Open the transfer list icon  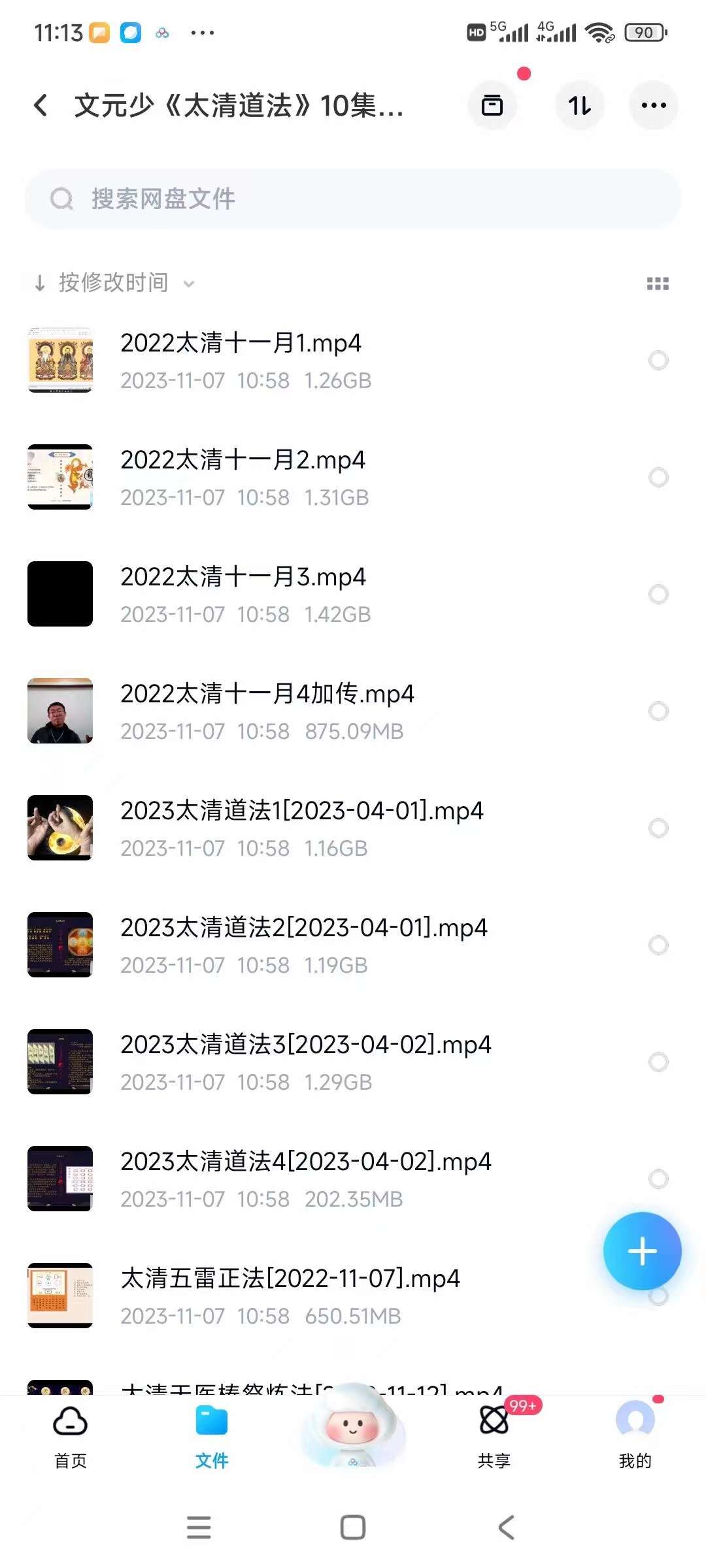[x=492, y=105]
